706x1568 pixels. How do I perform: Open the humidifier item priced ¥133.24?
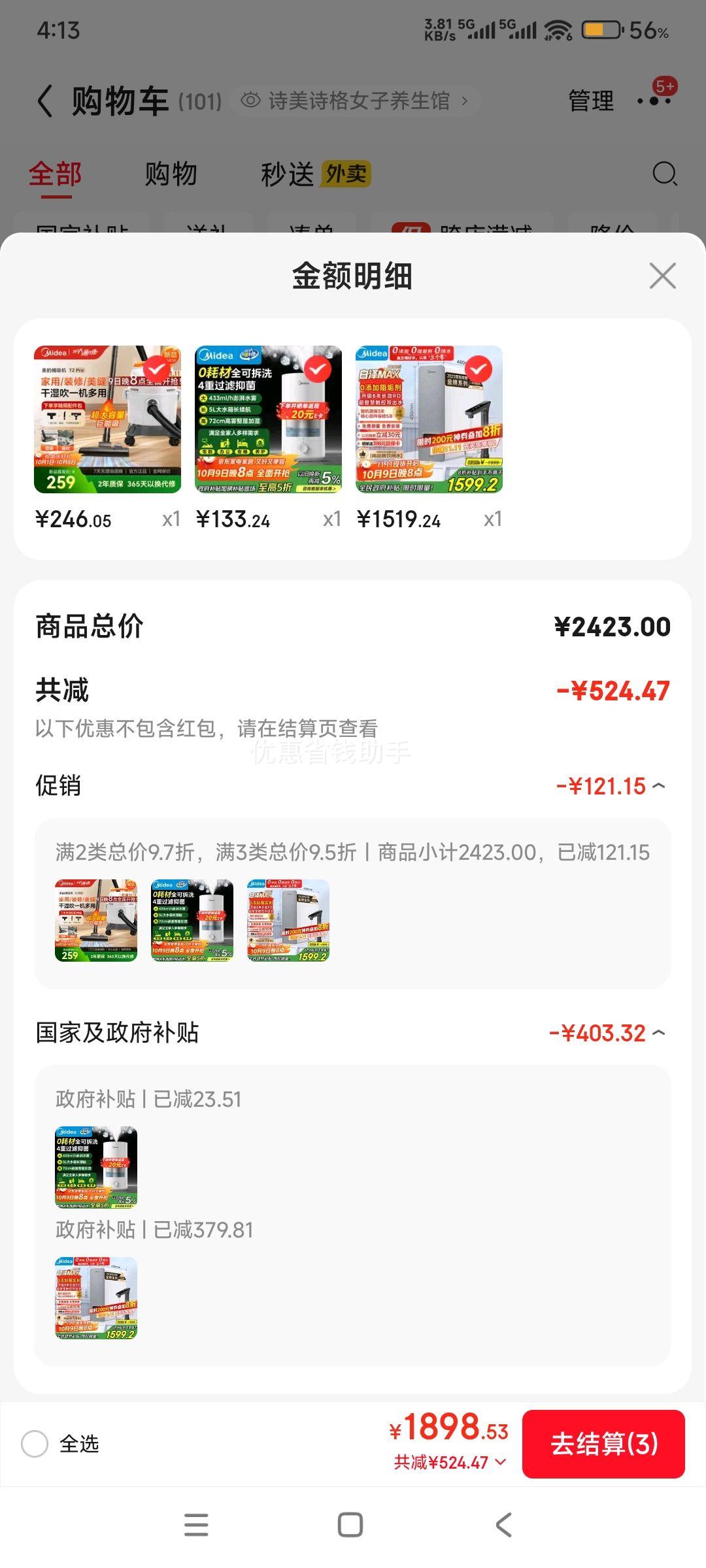point(268,419)
